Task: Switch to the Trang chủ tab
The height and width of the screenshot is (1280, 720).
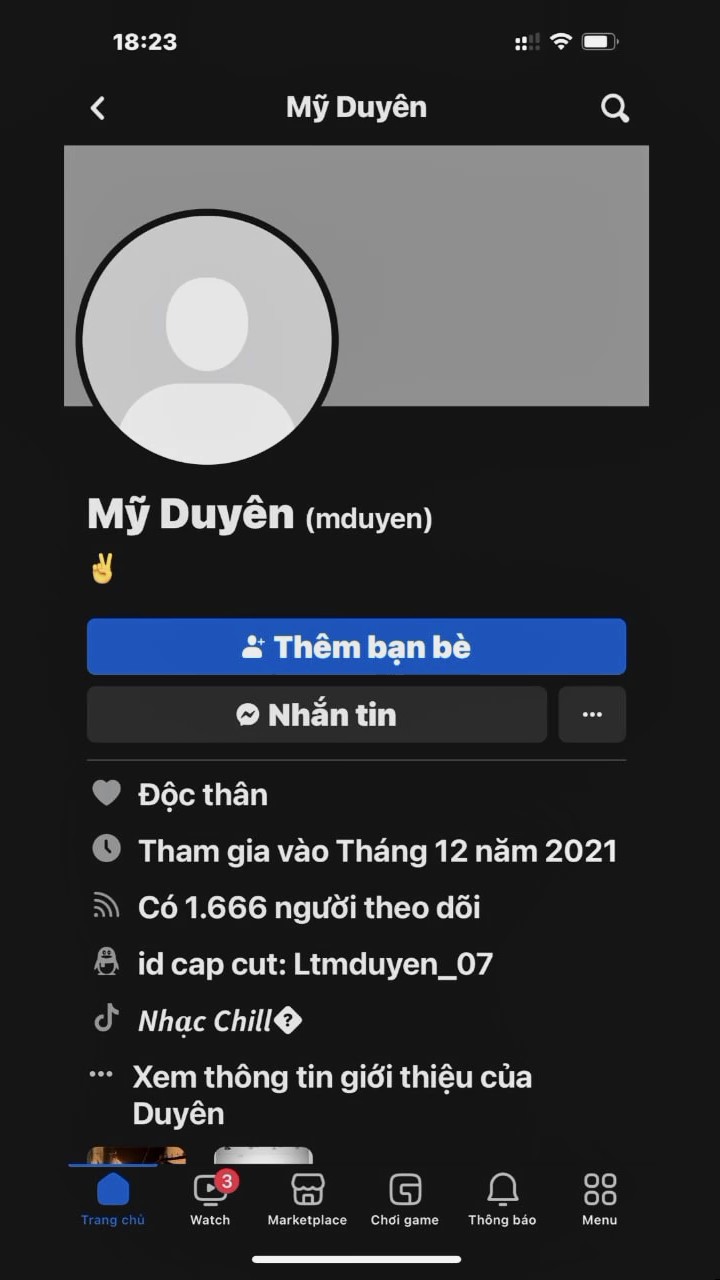Action: coord(113,1198)
